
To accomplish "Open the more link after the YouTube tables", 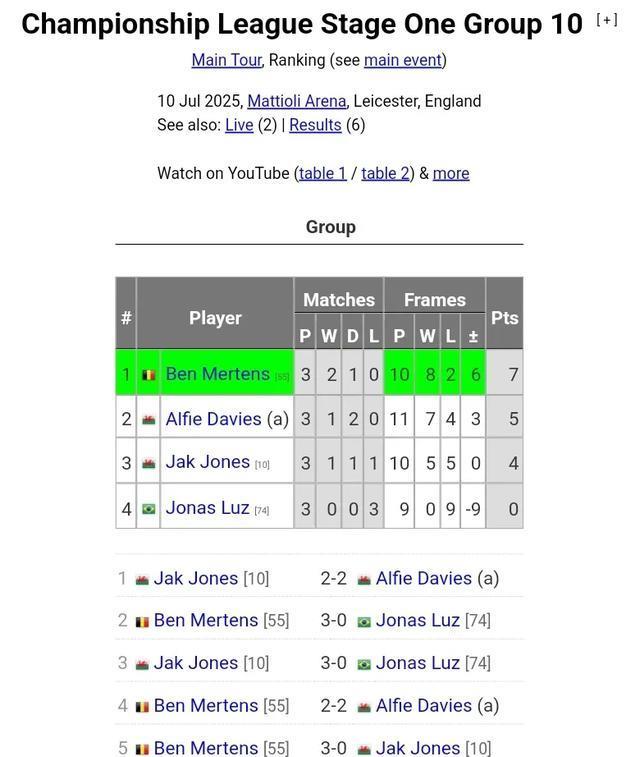I will [x=450, y=173].
